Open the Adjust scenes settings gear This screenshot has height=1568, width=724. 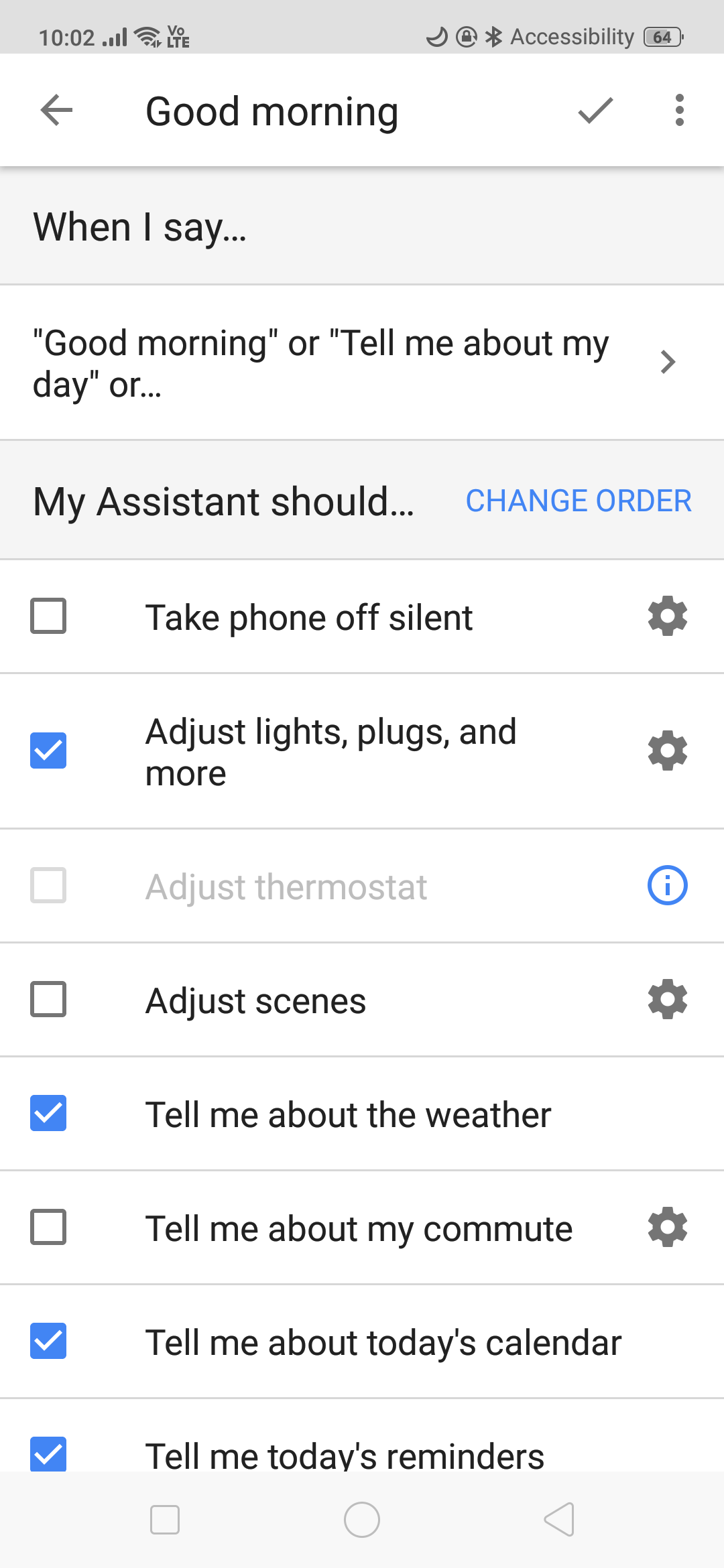point(668,999)
